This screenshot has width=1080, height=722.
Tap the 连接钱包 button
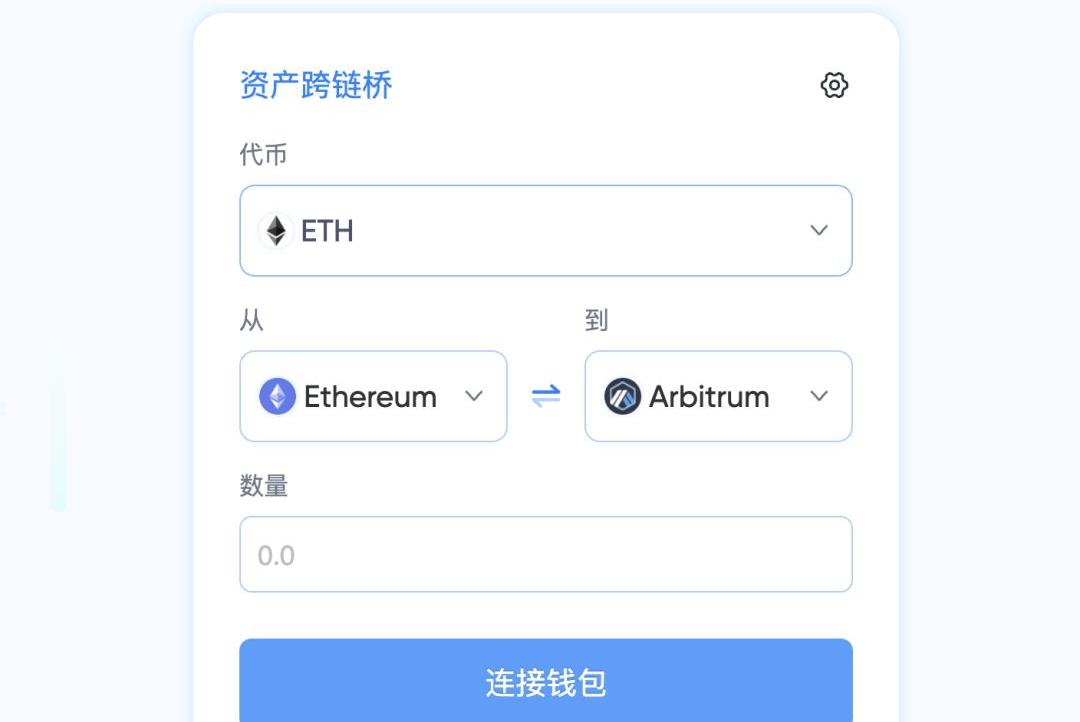[x=545, y=682]
